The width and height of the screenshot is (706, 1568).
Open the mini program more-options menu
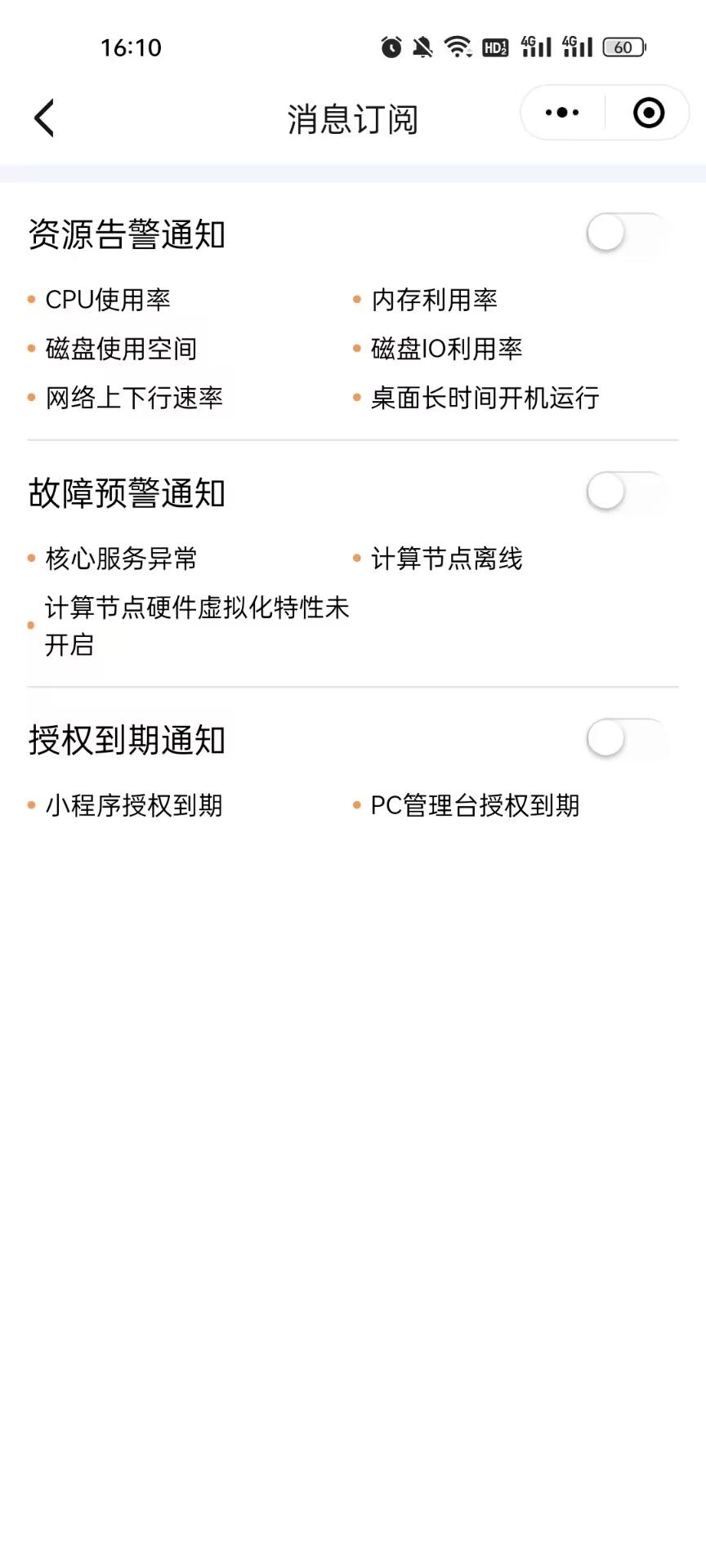coord(562,113)
